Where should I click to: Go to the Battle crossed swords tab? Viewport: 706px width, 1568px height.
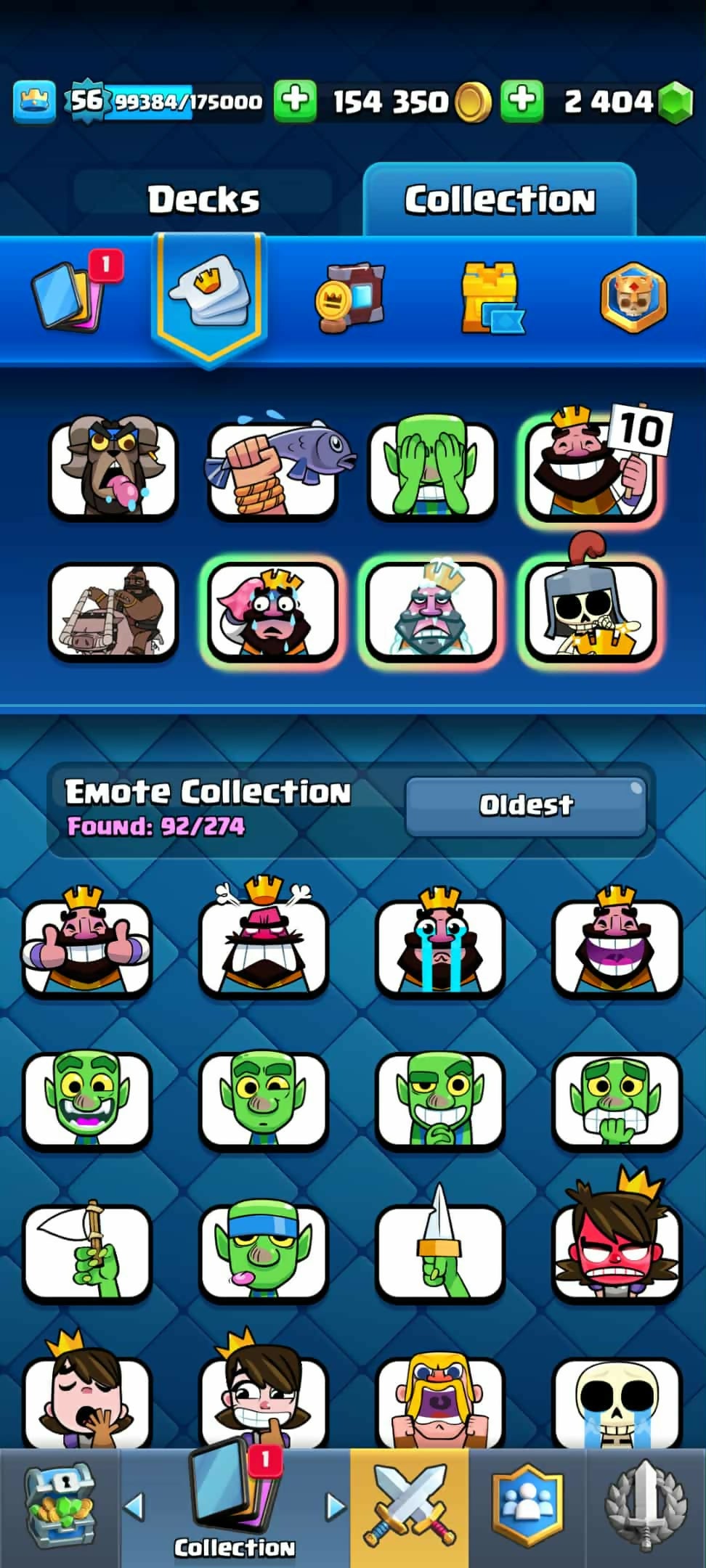click(410, 1507)
